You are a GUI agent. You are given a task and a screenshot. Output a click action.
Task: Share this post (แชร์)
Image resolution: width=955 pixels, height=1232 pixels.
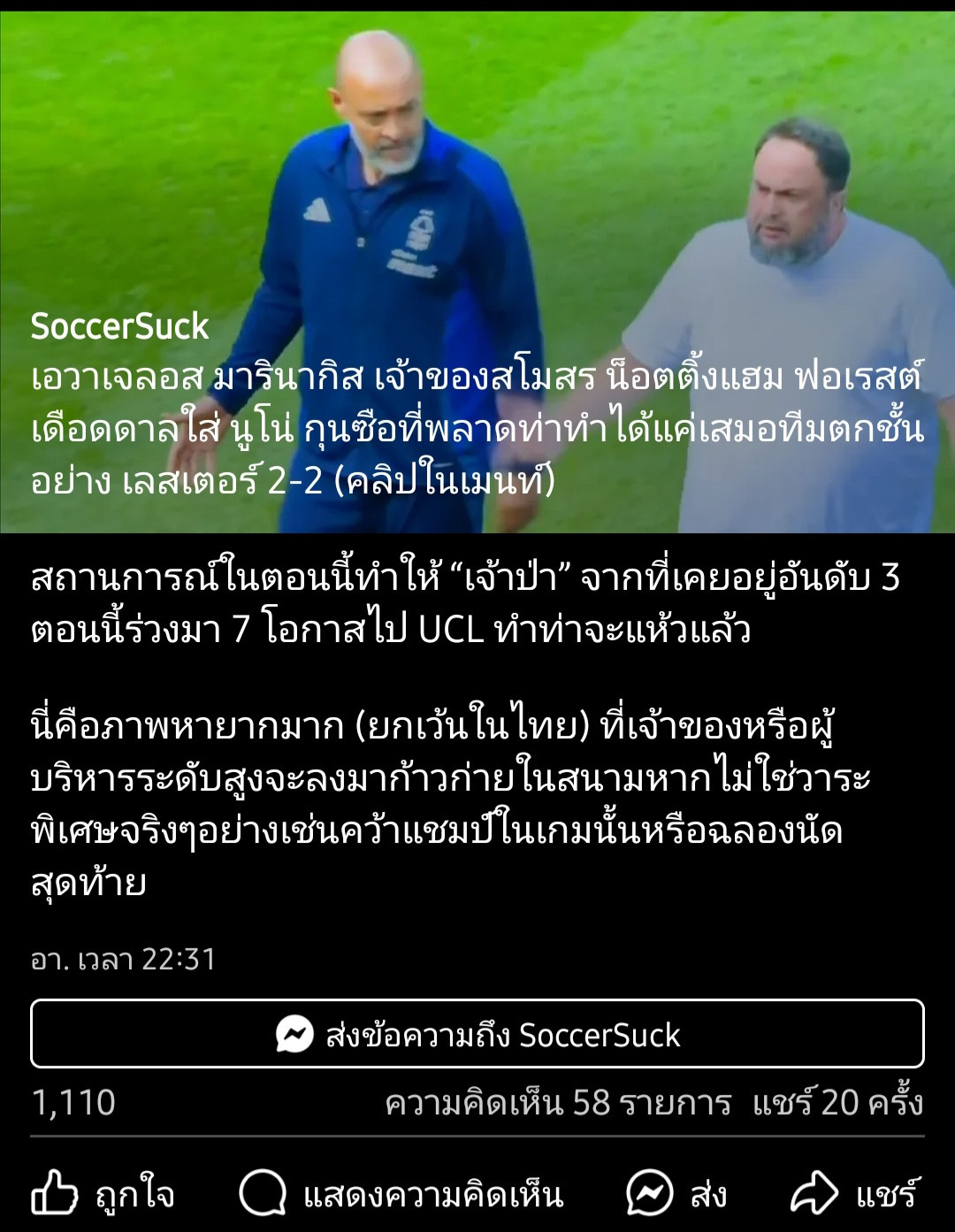point(855,1195)
